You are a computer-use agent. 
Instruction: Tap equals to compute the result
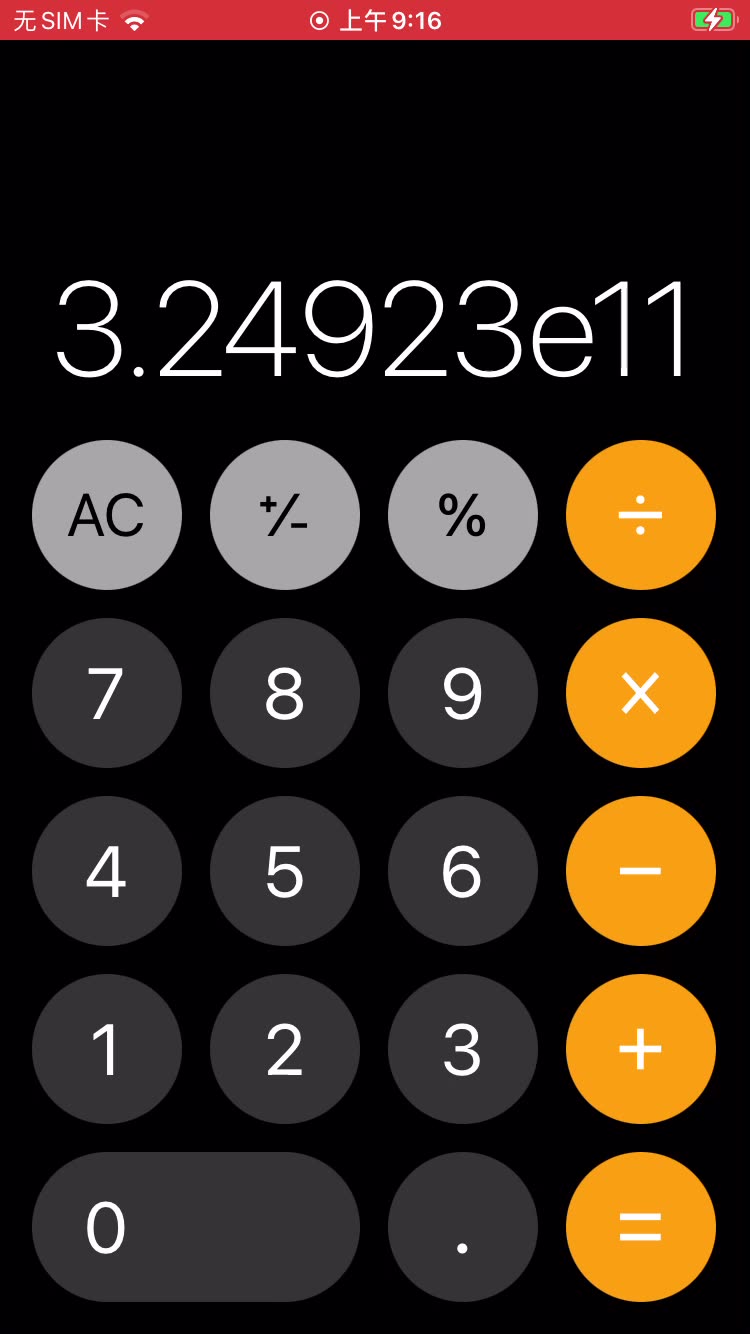coord(641,1227)
